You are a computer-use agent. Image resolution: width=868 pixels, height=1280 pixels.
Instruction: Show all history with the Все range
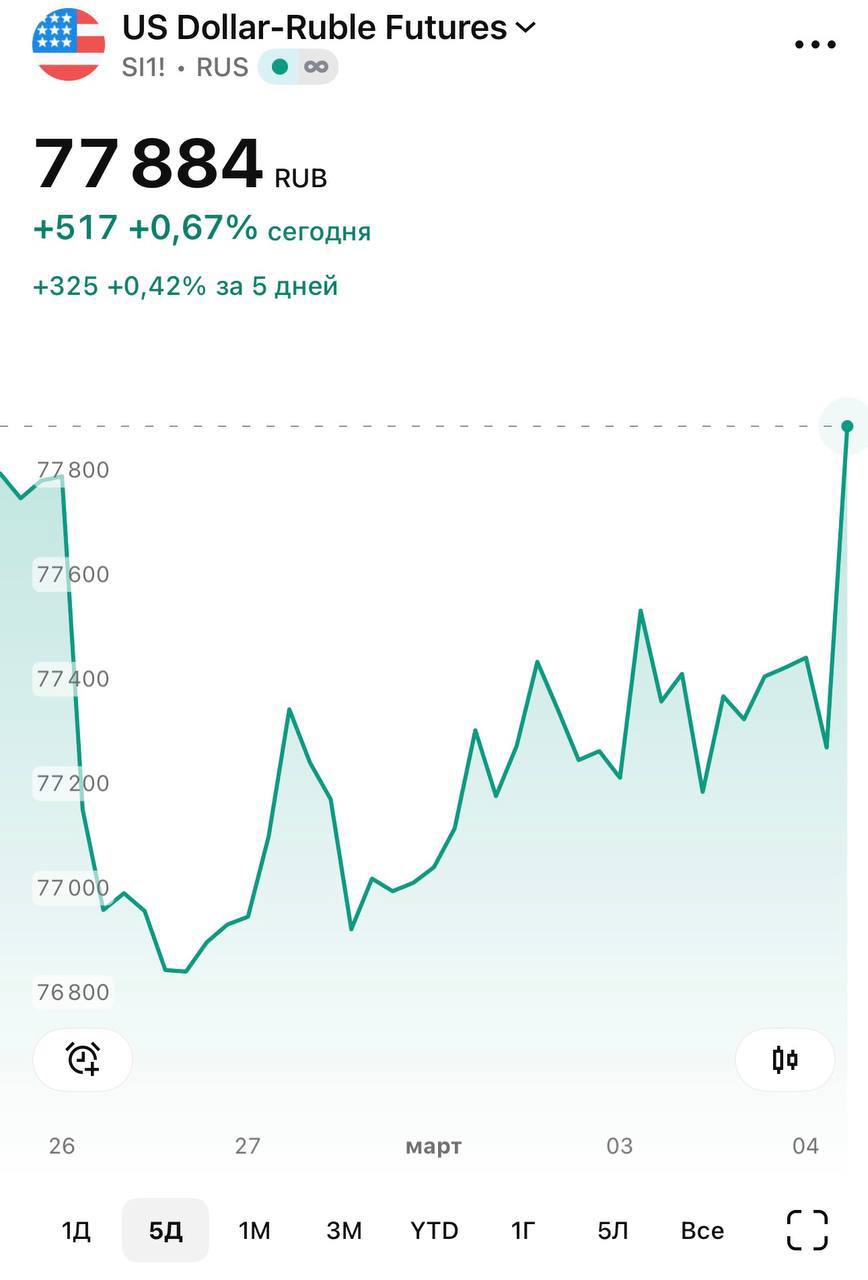coord(702,1230)
